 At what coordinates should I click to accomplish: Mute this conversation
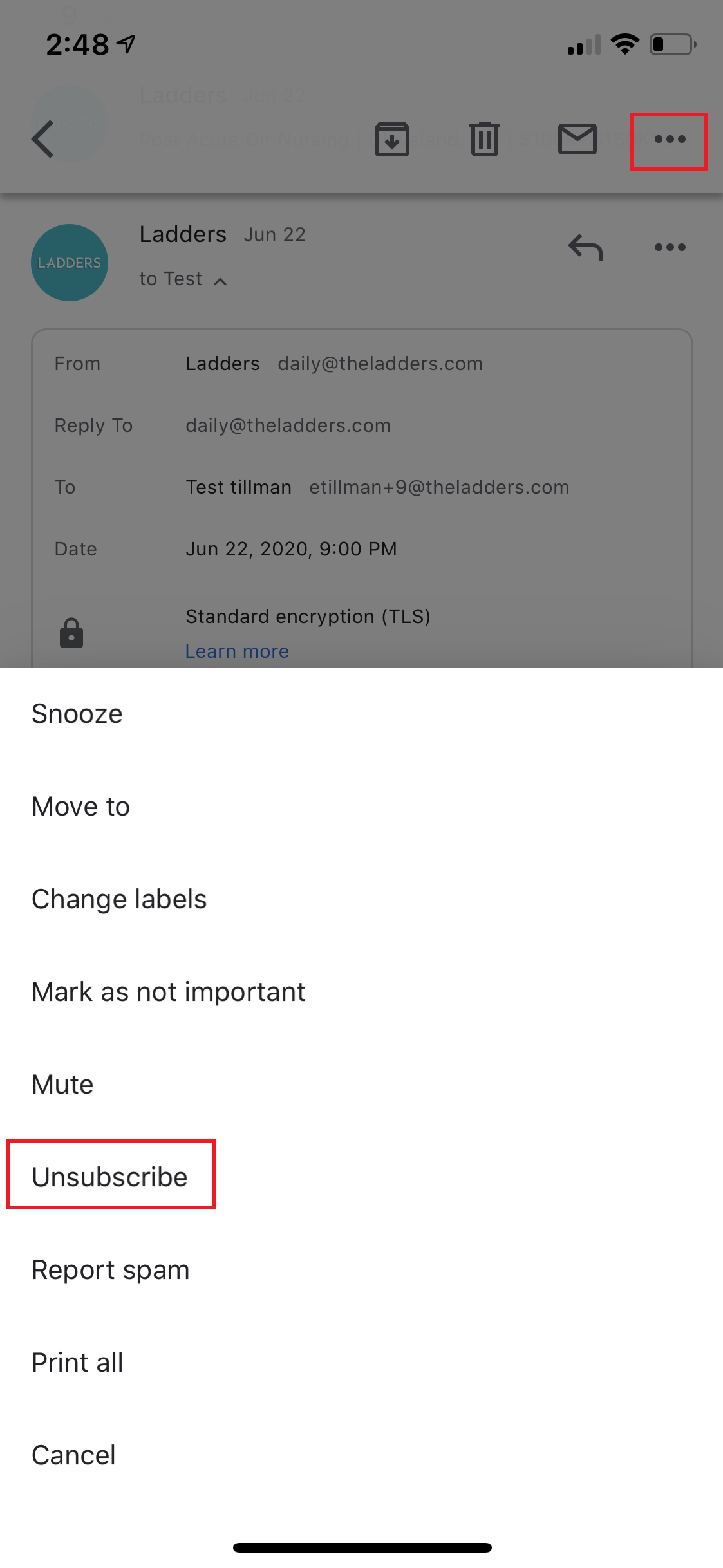coord(361,1085)
